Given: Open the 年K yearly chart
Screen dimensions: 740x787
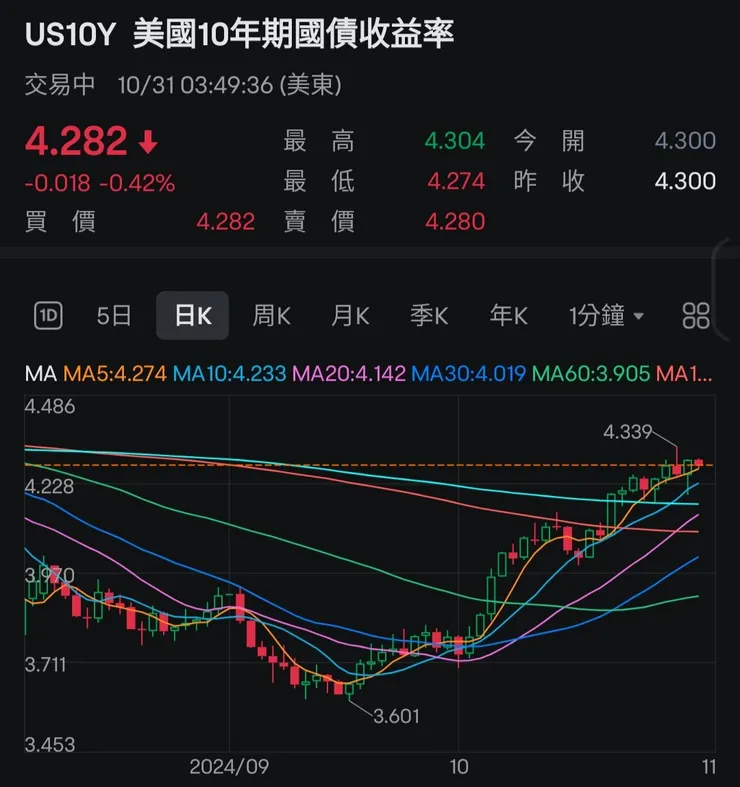Looking at the screenshot, I should pos(508,315).
